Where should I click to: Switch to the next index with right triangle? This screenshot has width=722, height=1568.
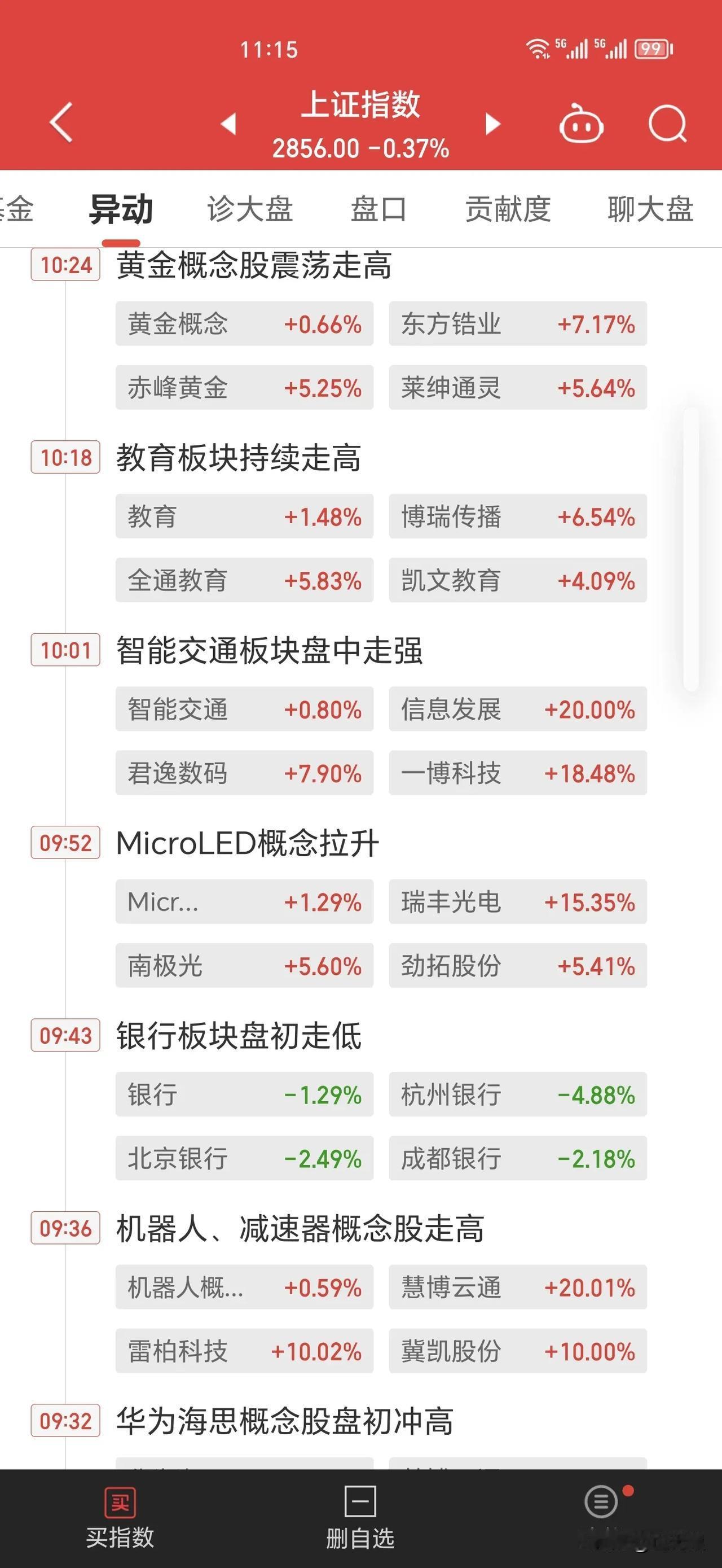[492, 124]
